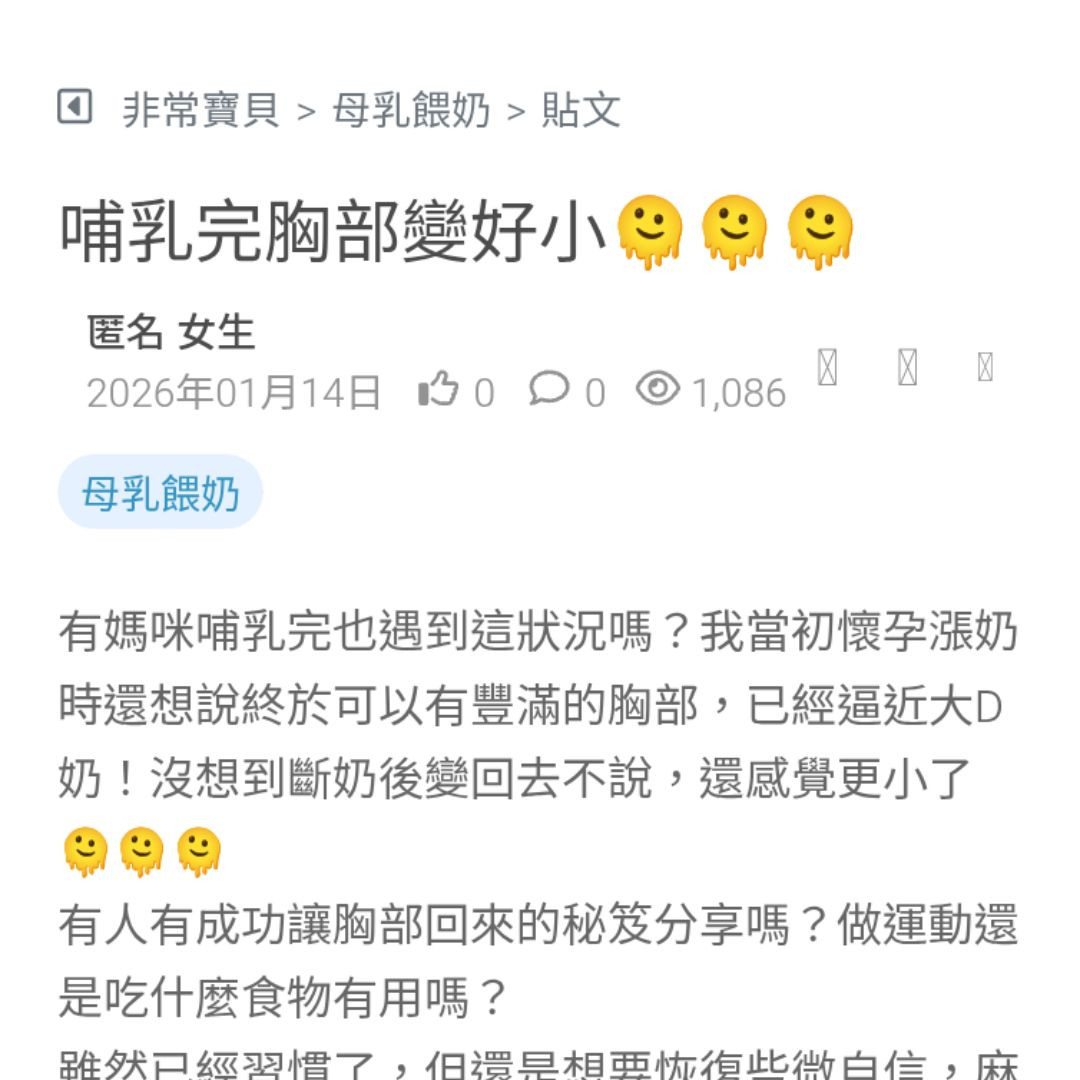The width and height of the screenshot is (1080, 1080).
Task: Tap the back icon beside the breadcrumb
Action: tap(75, 107)
